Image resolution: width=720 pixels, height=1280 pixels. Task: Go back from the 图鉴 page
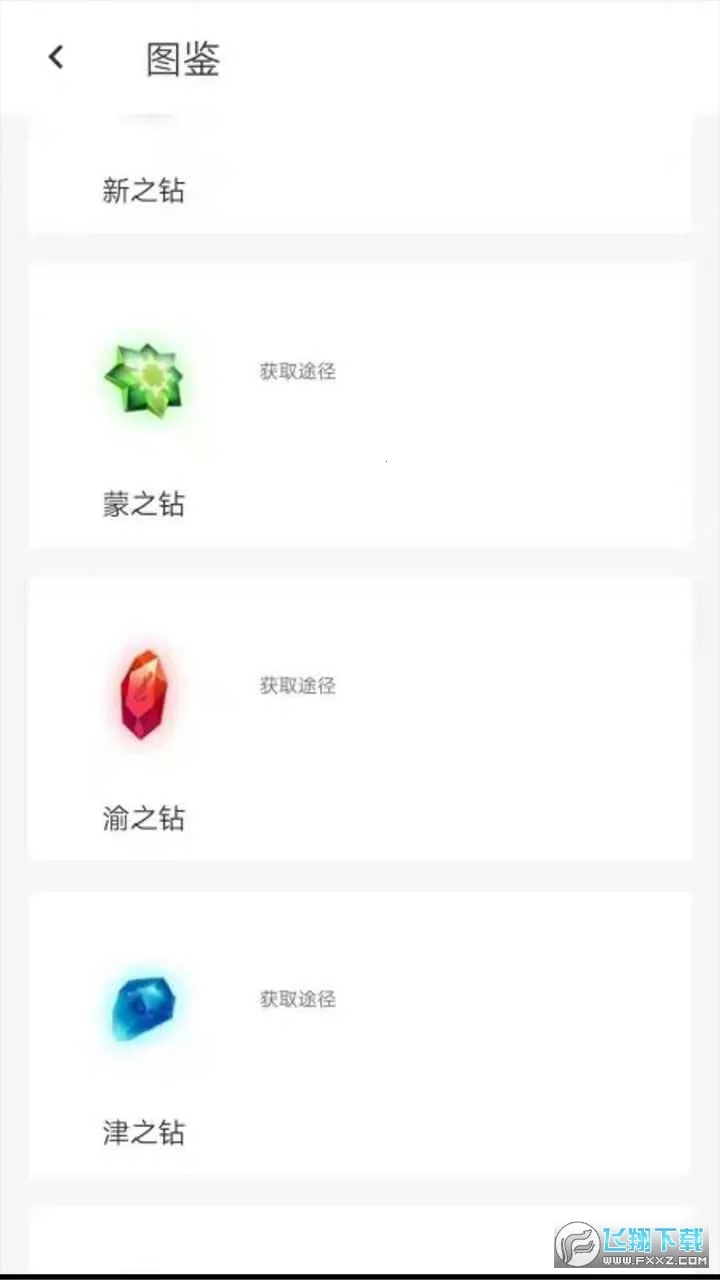click(56, 58)
